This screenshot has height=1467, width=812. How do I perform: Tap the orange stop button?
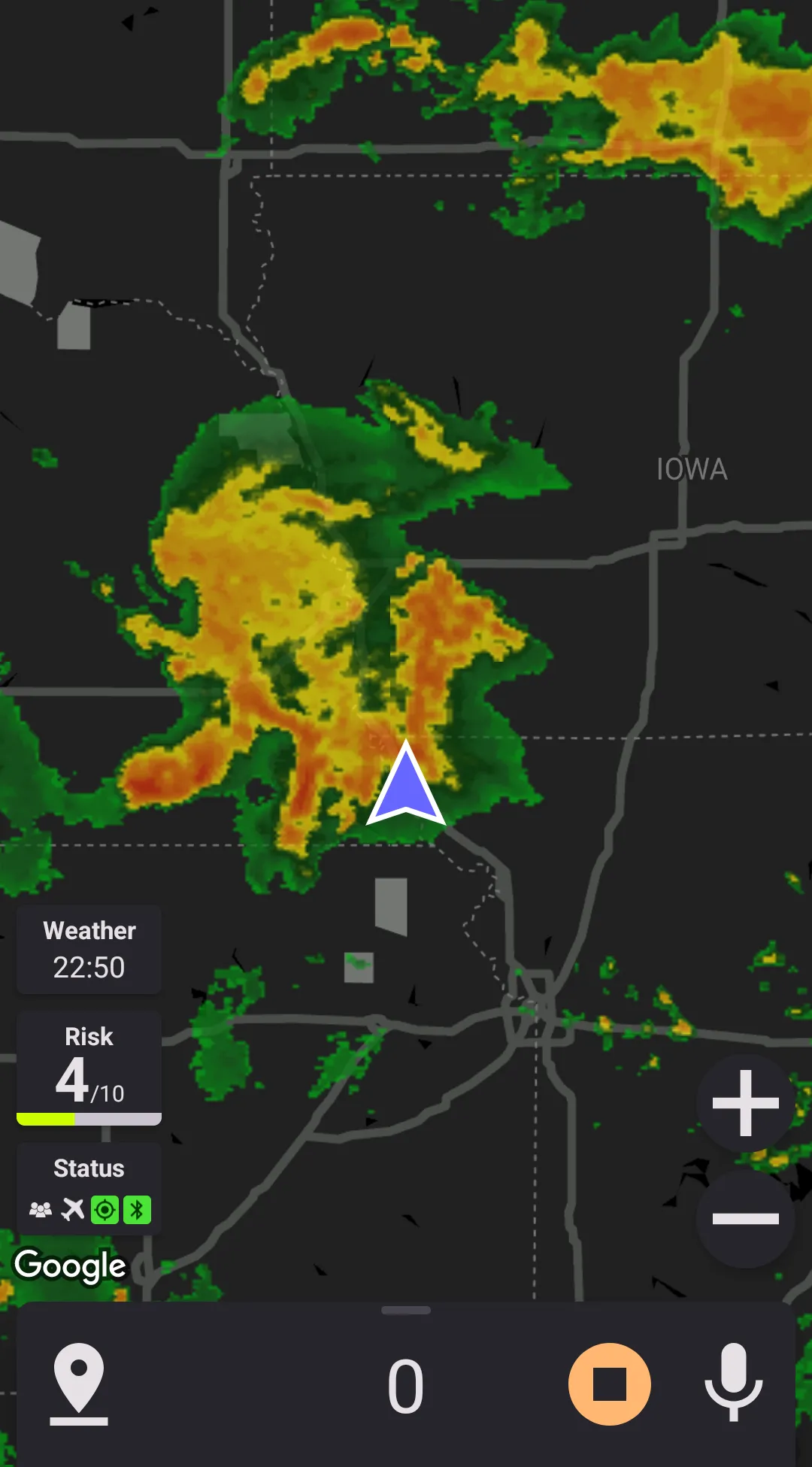click(x=609, y=1384)
